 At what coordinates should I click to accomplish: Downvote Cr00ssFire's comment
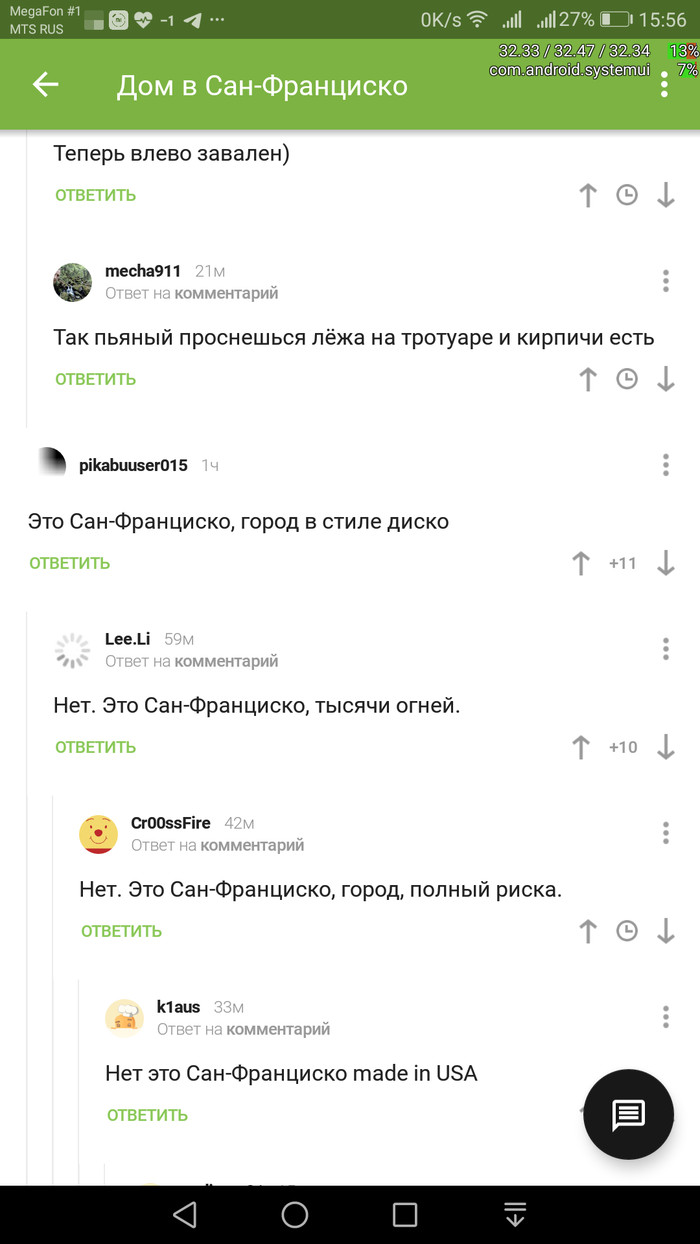click(666, 931)
